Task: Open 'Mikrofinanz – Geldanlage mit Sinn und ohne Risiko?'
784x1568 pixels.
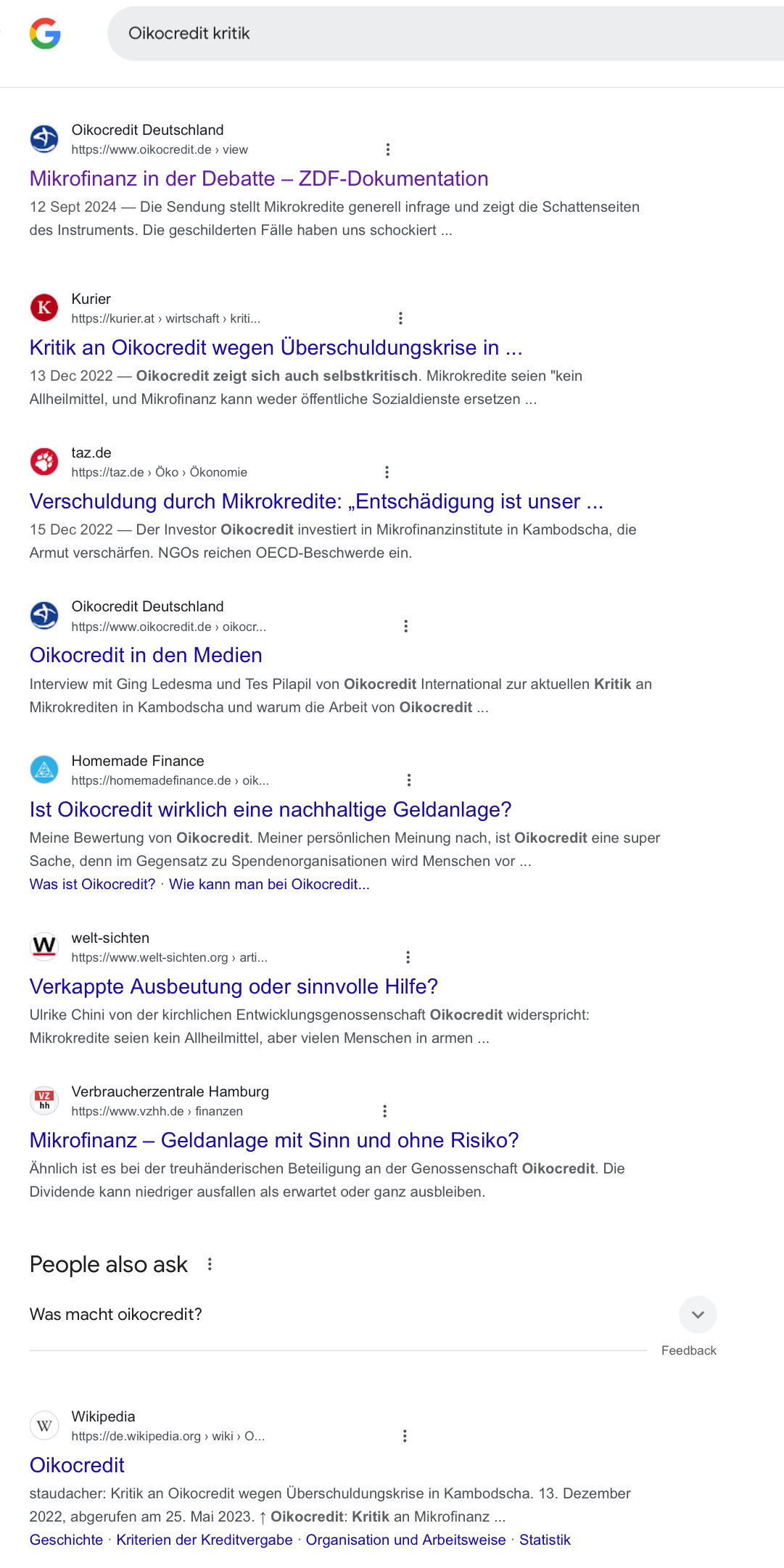Action: click(274, 1140)
